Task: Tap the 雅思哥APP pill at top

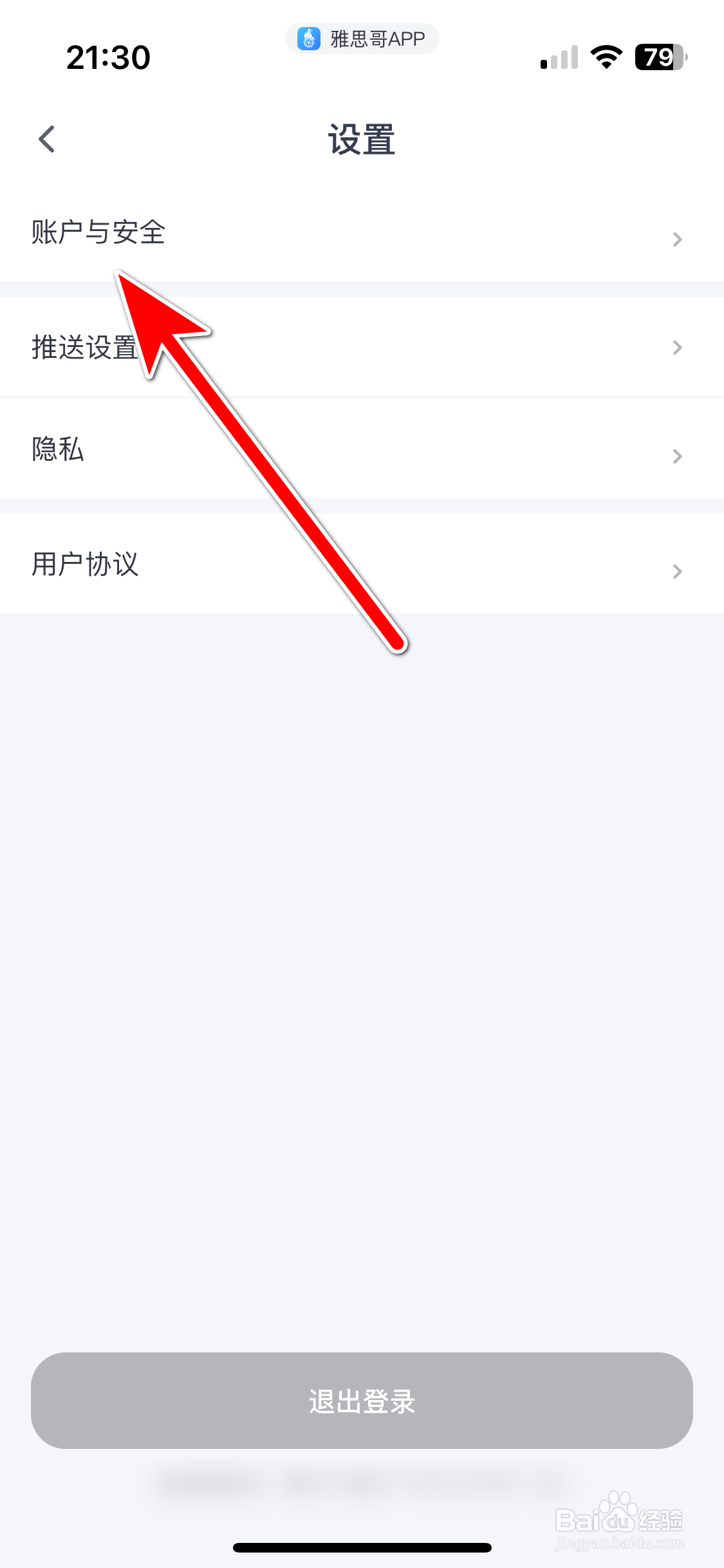Action: click(x=362, y=39)
